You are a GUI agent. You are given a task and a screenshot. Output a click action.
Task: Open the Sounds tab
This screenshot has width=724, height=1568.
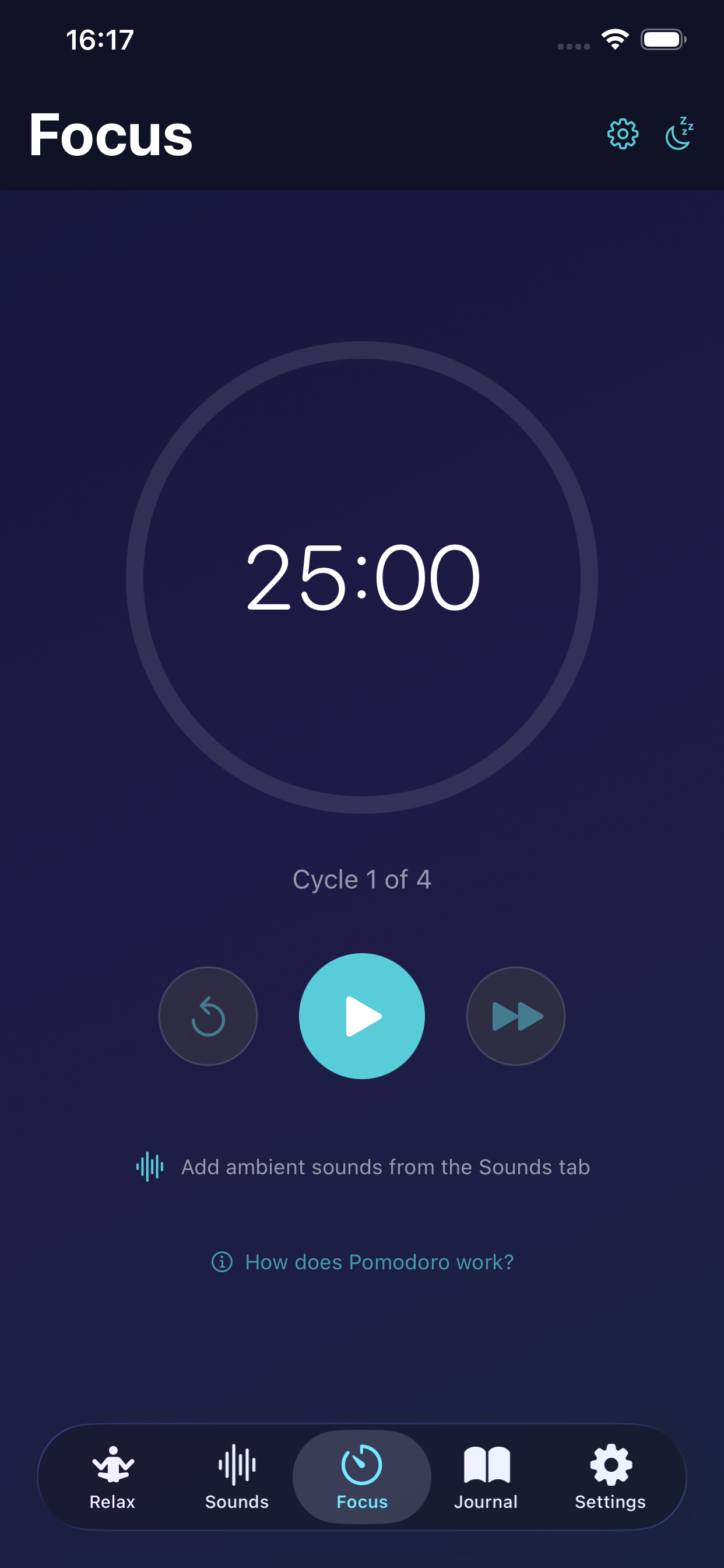236,1482
